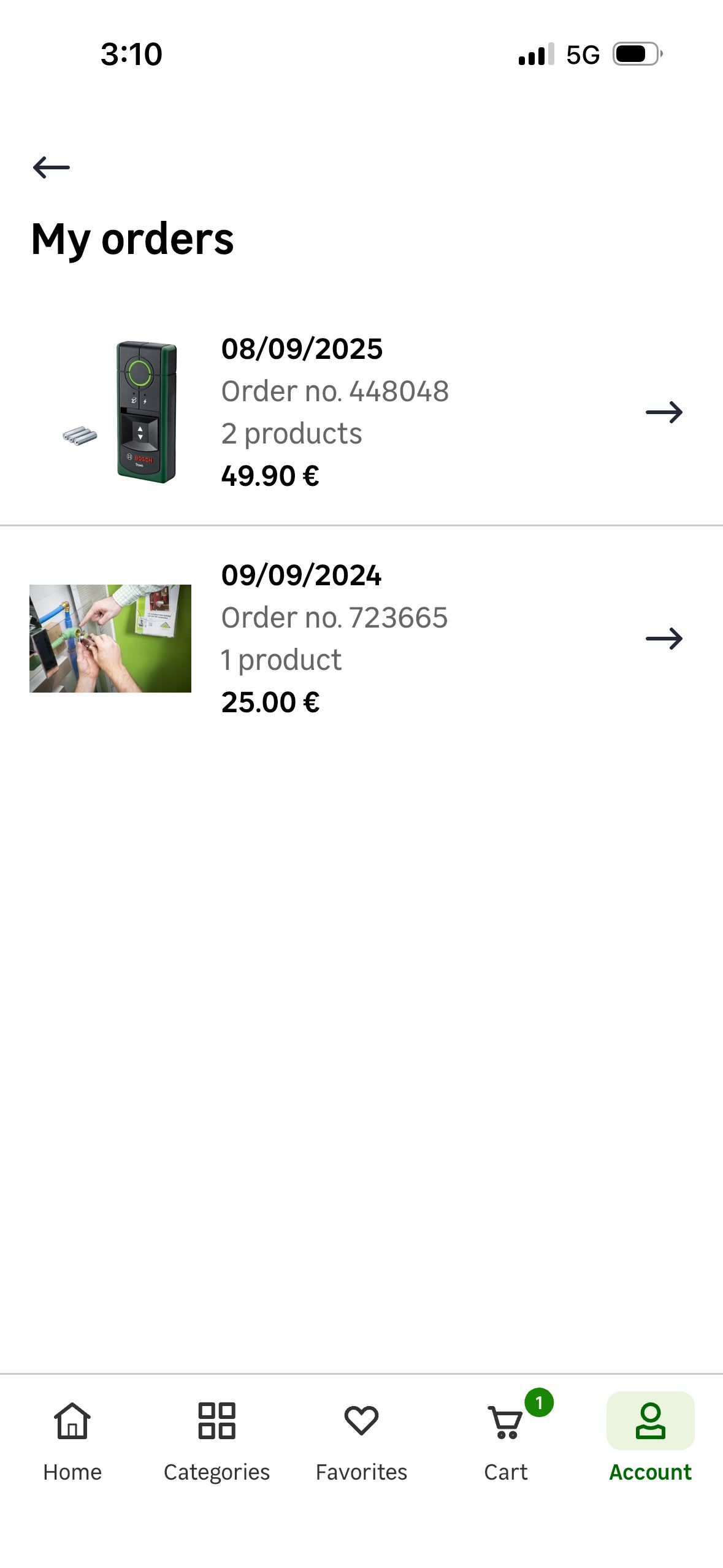Viewport: 723px width, 1568px height.
Task: Open order no. 448048 details
Action: tap(664, 412)
